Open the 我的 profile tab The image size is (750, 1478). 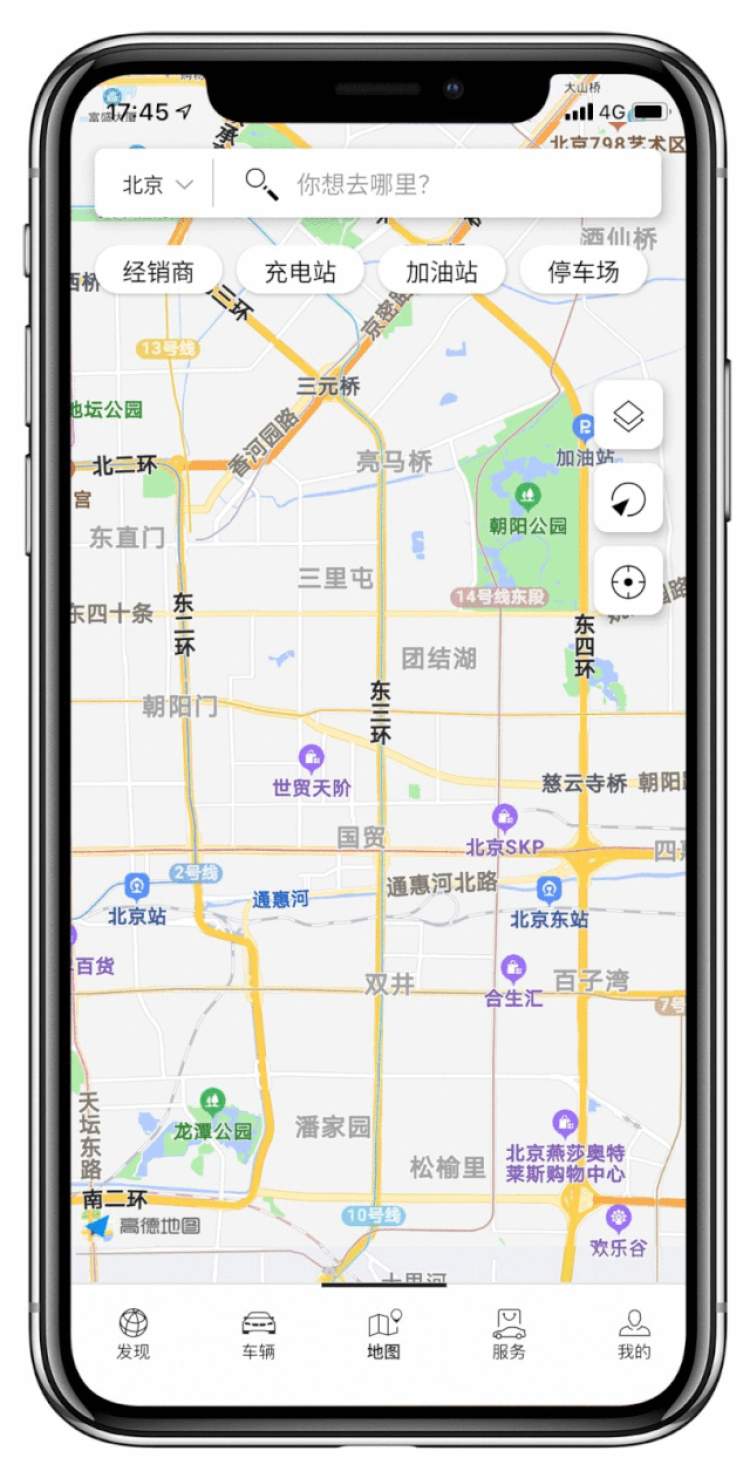click(x=634, y=1334)
